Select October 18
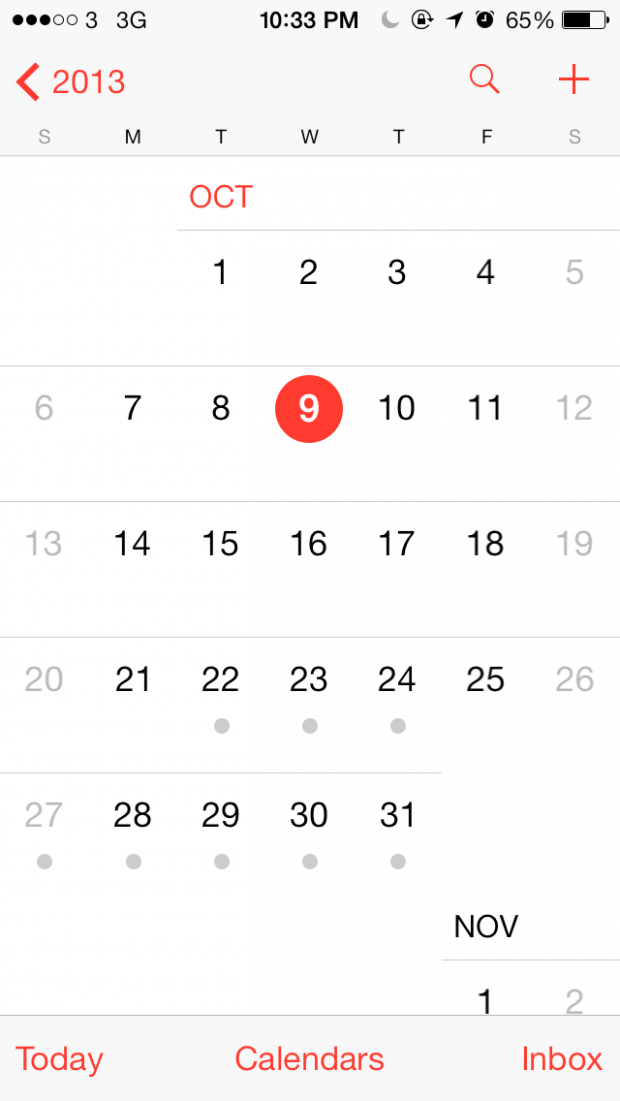620x1101 pixels. pyautogui.click(x=486, y=543)
